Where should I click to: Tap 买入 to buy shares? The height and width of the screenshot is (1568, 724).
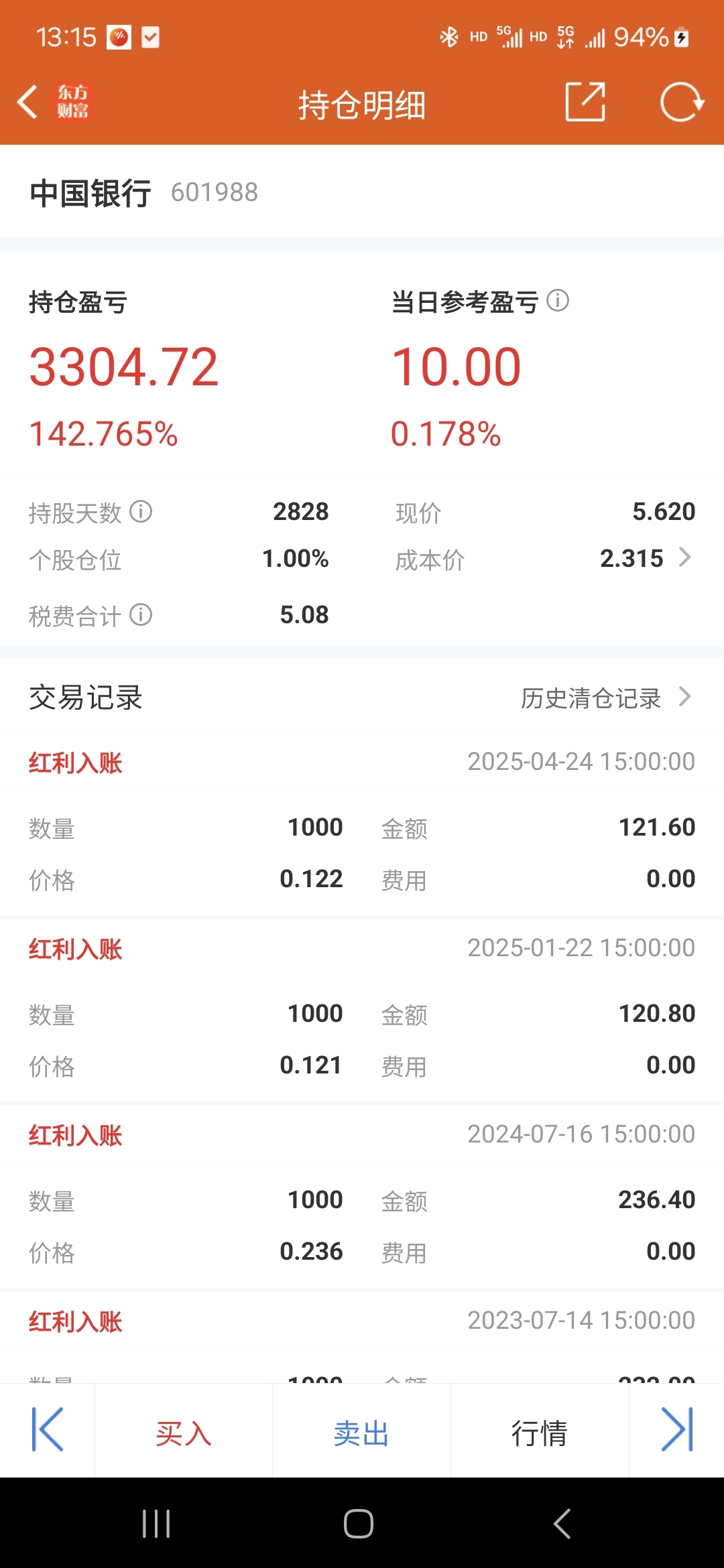coord(184,1433)
